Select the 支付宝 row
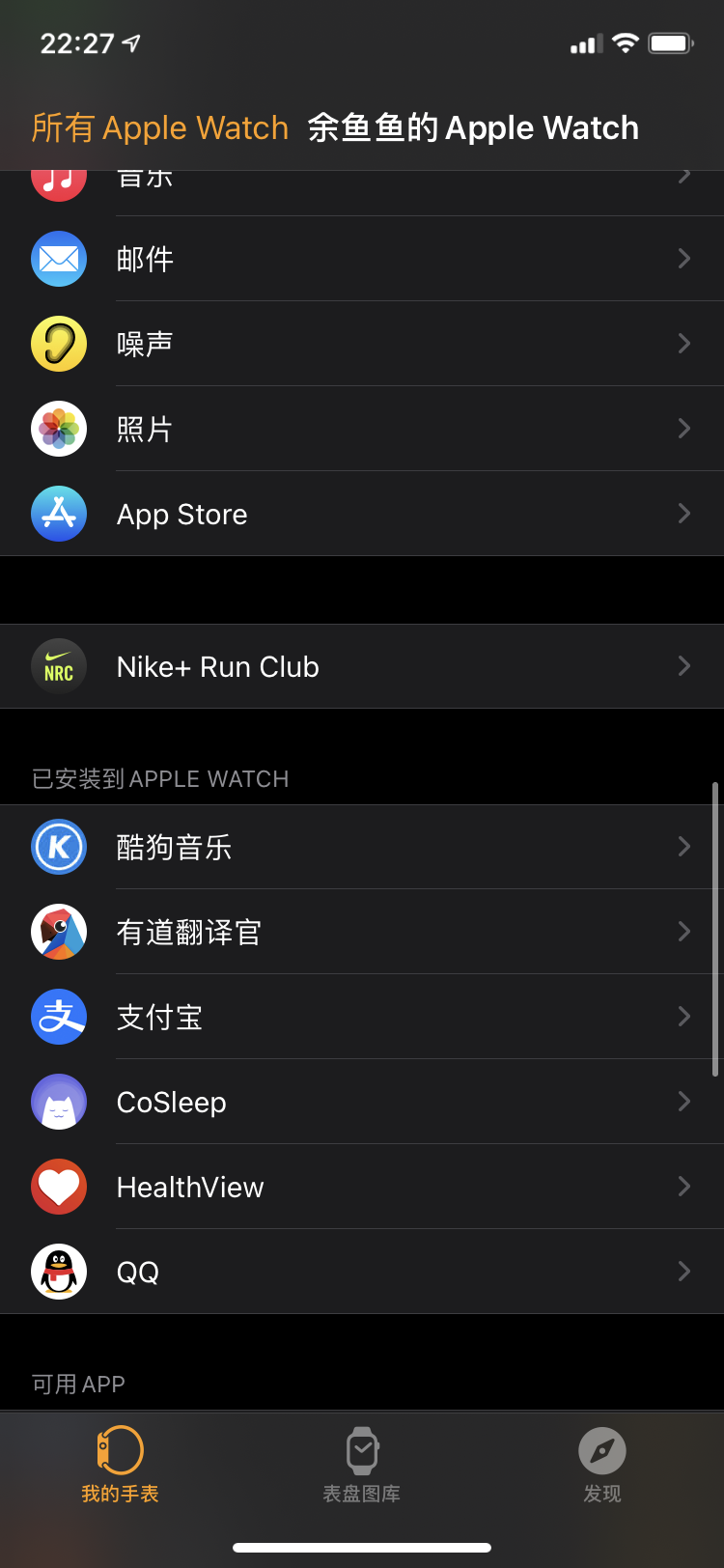 click(x=362, y=1017)
